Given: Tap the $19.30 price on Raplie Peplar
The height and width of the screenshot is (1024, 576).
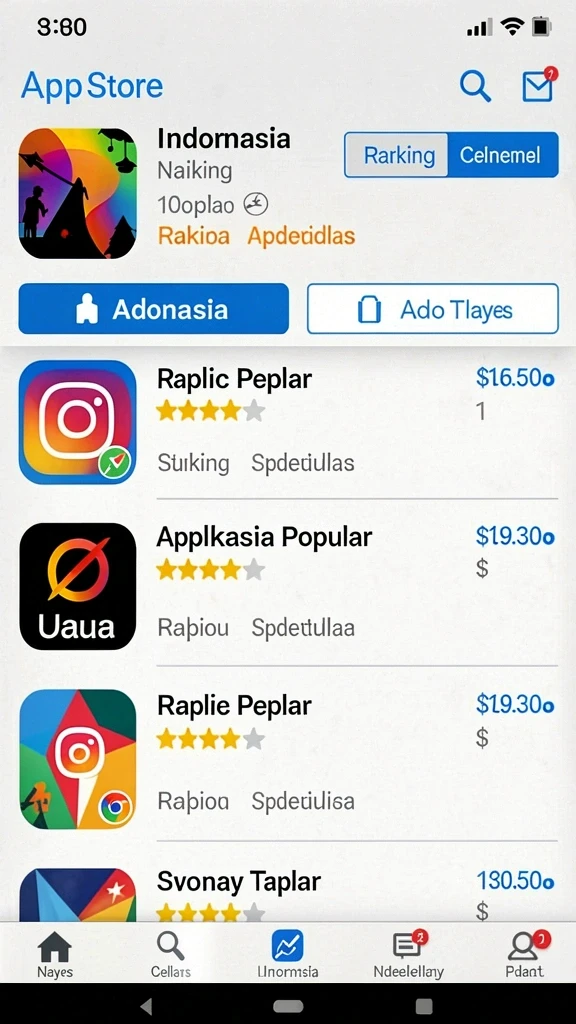Looking at the screenshot, I should pos(515,704).
